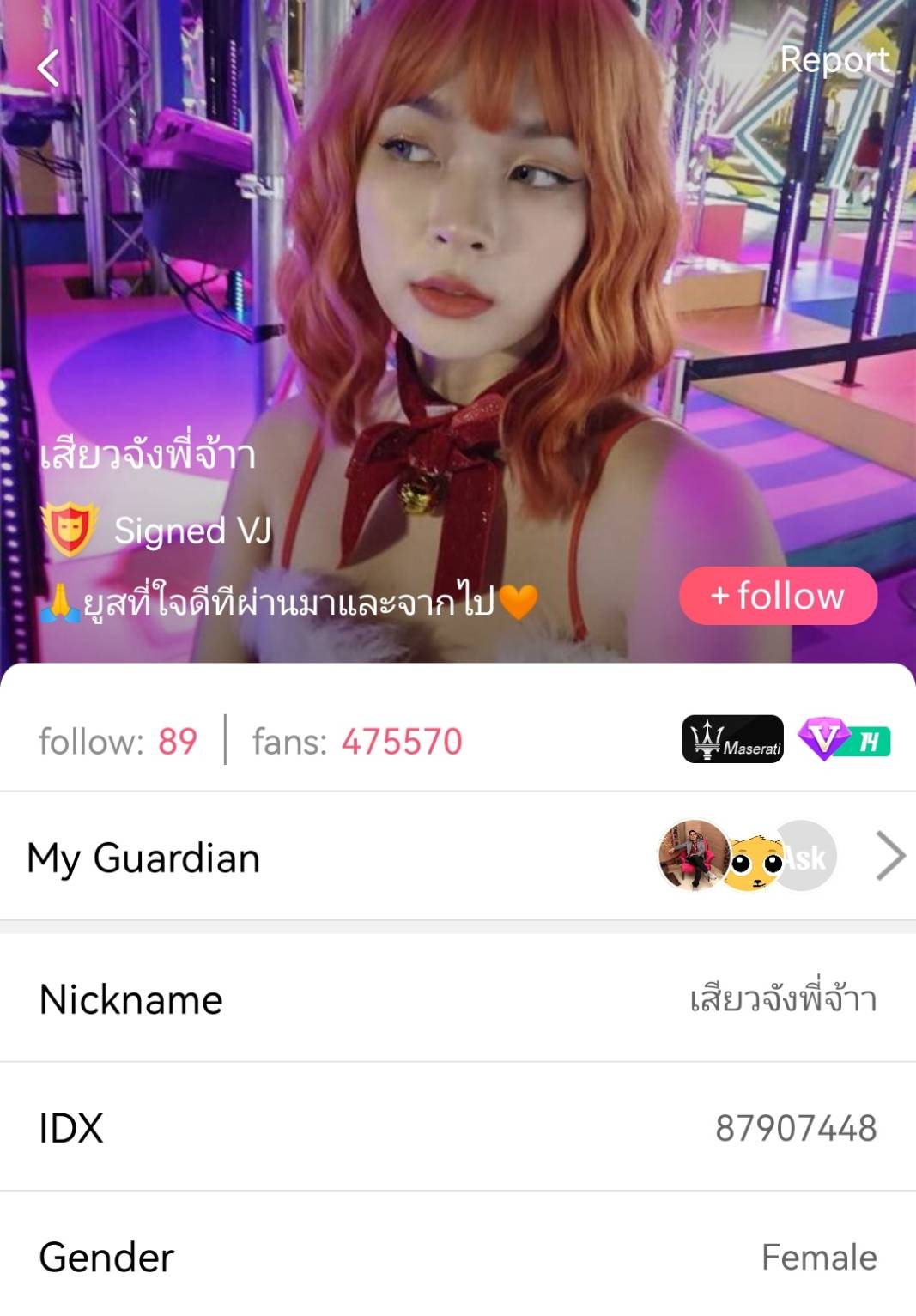
Task: Open the V14 VIP level badge
Action: pyautogui.click(x=844, y=740)
